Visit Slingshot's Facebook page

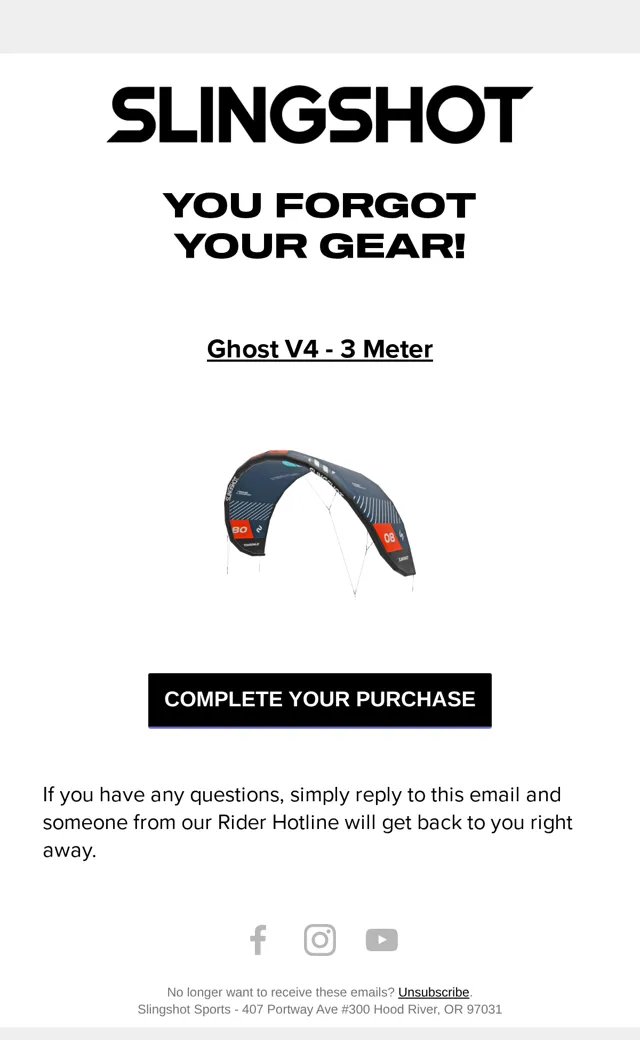pyautogui.click(x=258, y=940)
